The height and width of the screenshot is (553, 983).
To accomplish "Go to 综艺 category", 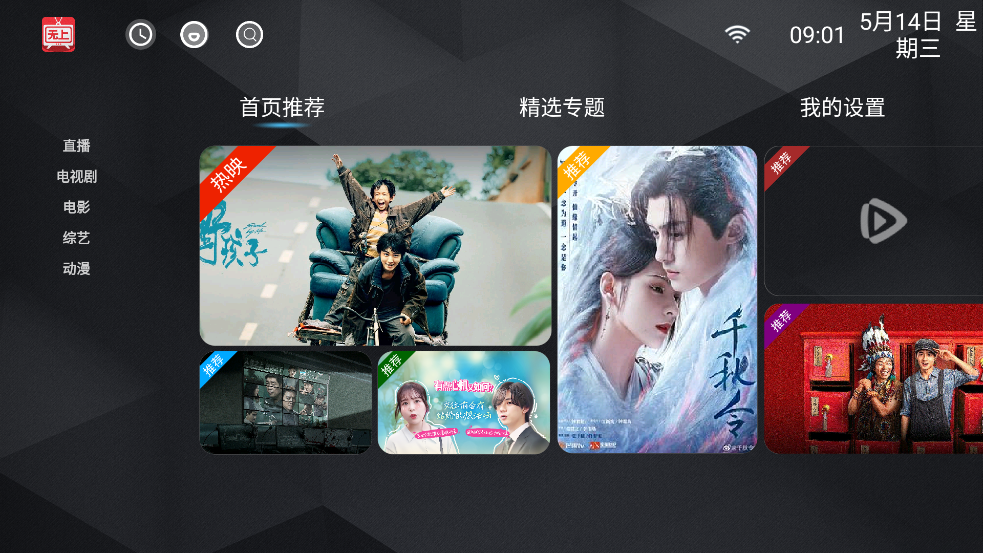I will click(77, 239).
